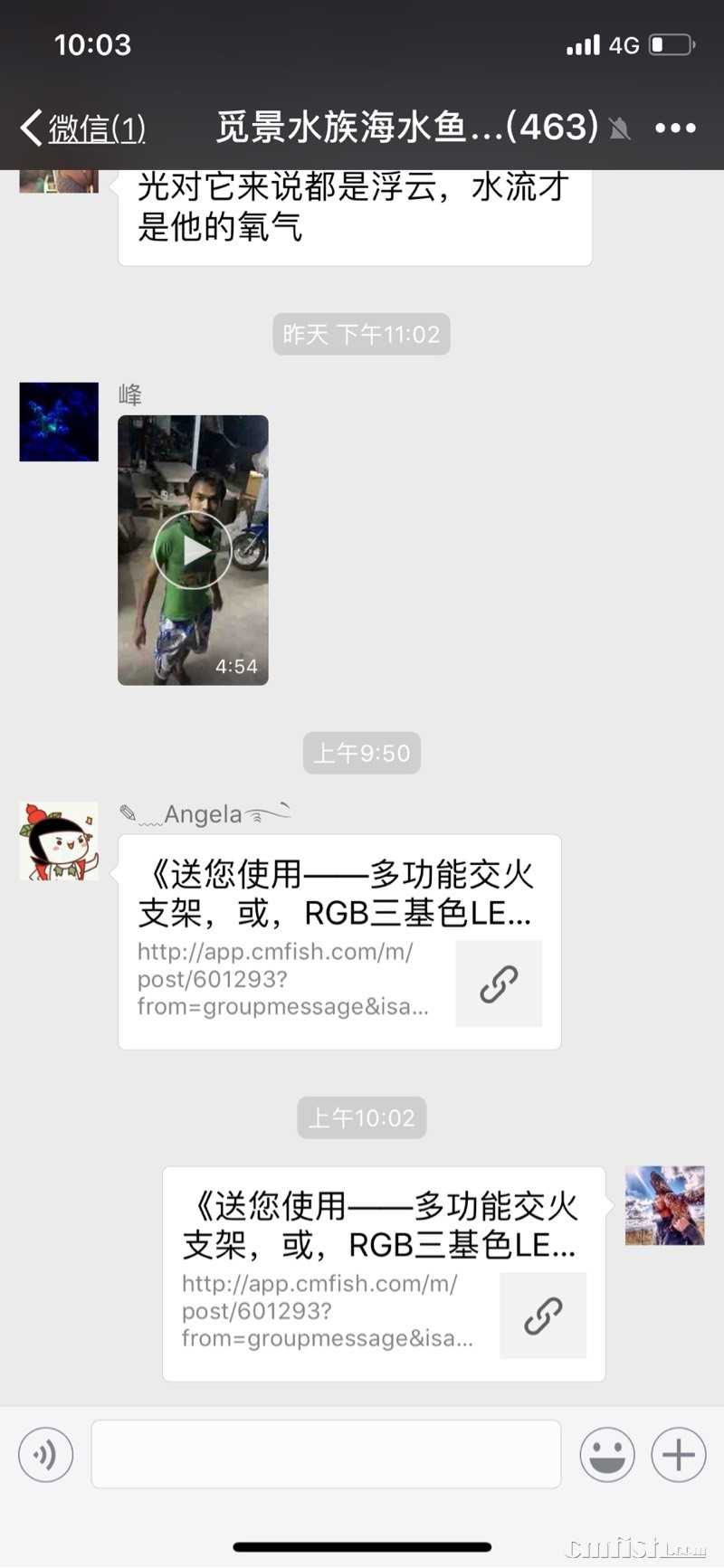Open the cmfish link sent at 上午10:02
This screenshot has width=724, height=1568.
[x=383, y=1273]
